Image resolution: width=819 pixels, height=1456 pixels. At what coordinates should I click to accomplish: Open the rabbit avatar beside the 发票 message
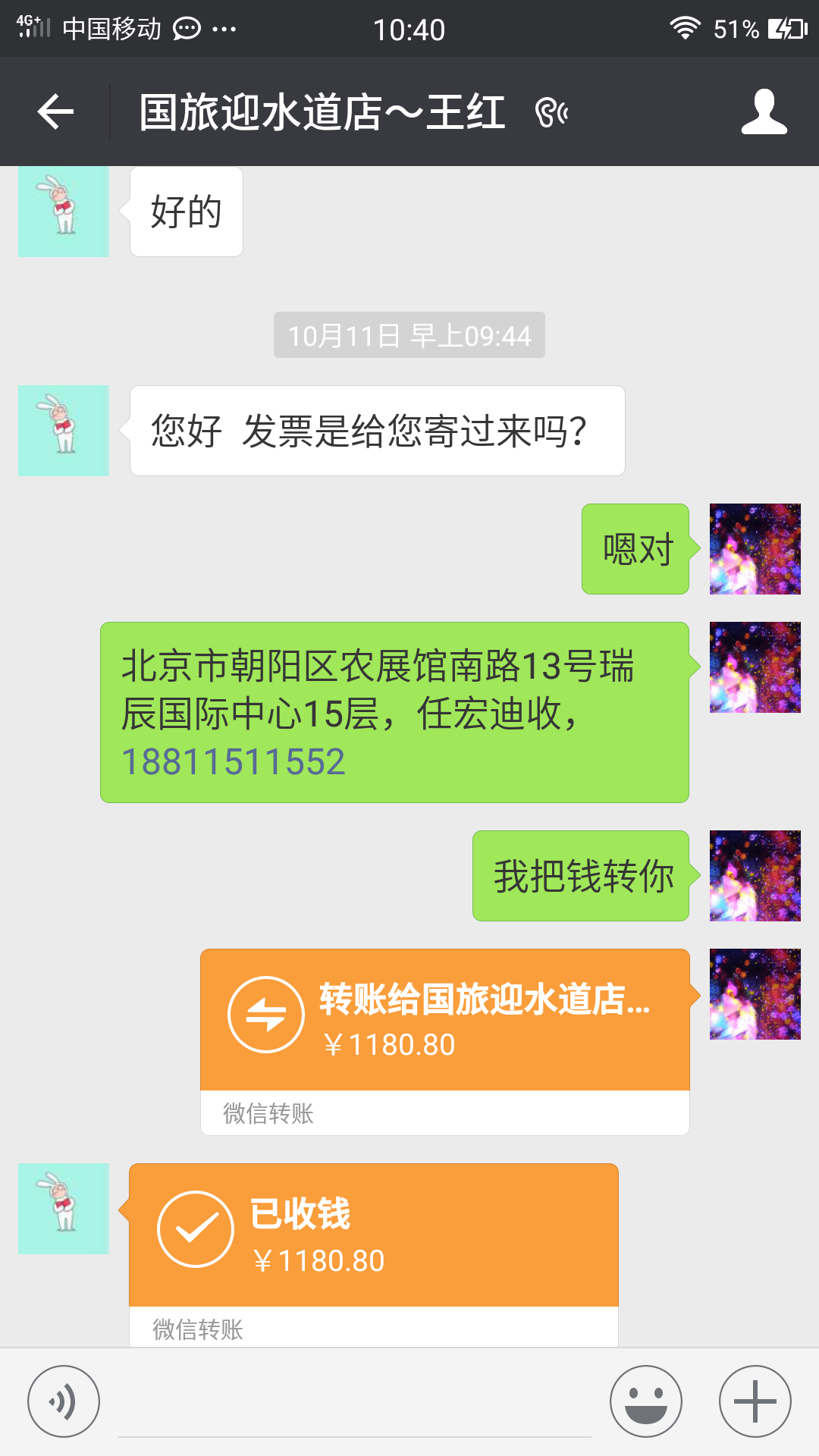(x=64, y=431)
